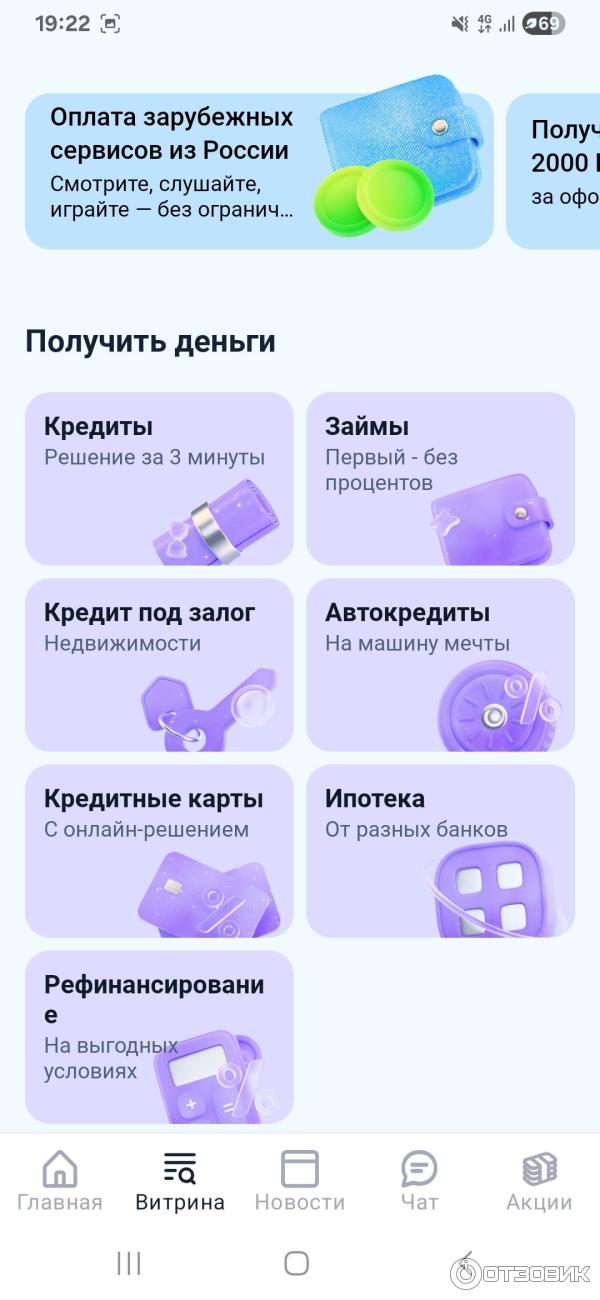
Task: Choose the Кредитные карты card
Action: (159, 850)
